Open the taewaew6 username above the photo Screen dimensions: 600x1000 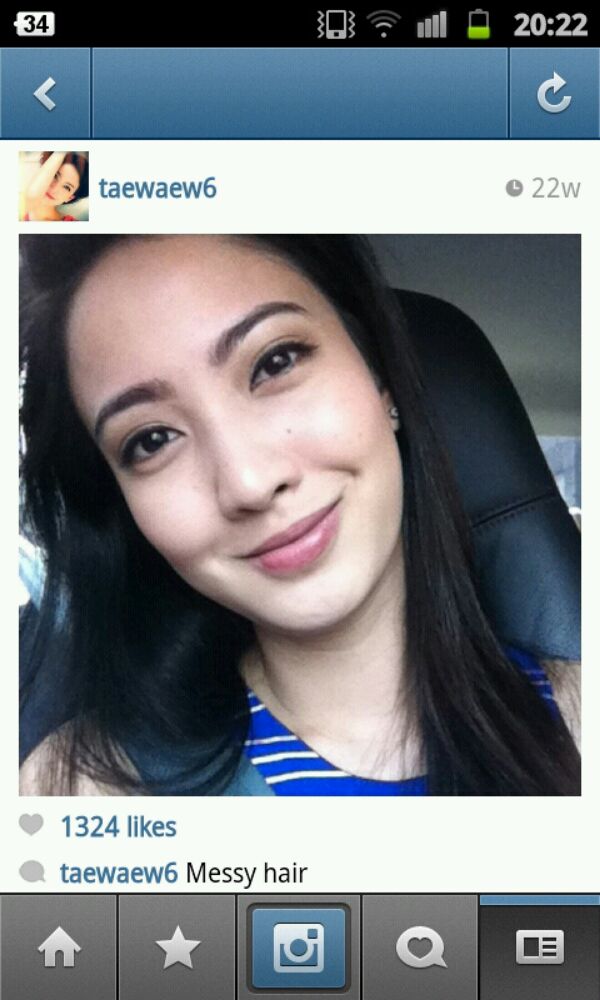pos(157,188)
